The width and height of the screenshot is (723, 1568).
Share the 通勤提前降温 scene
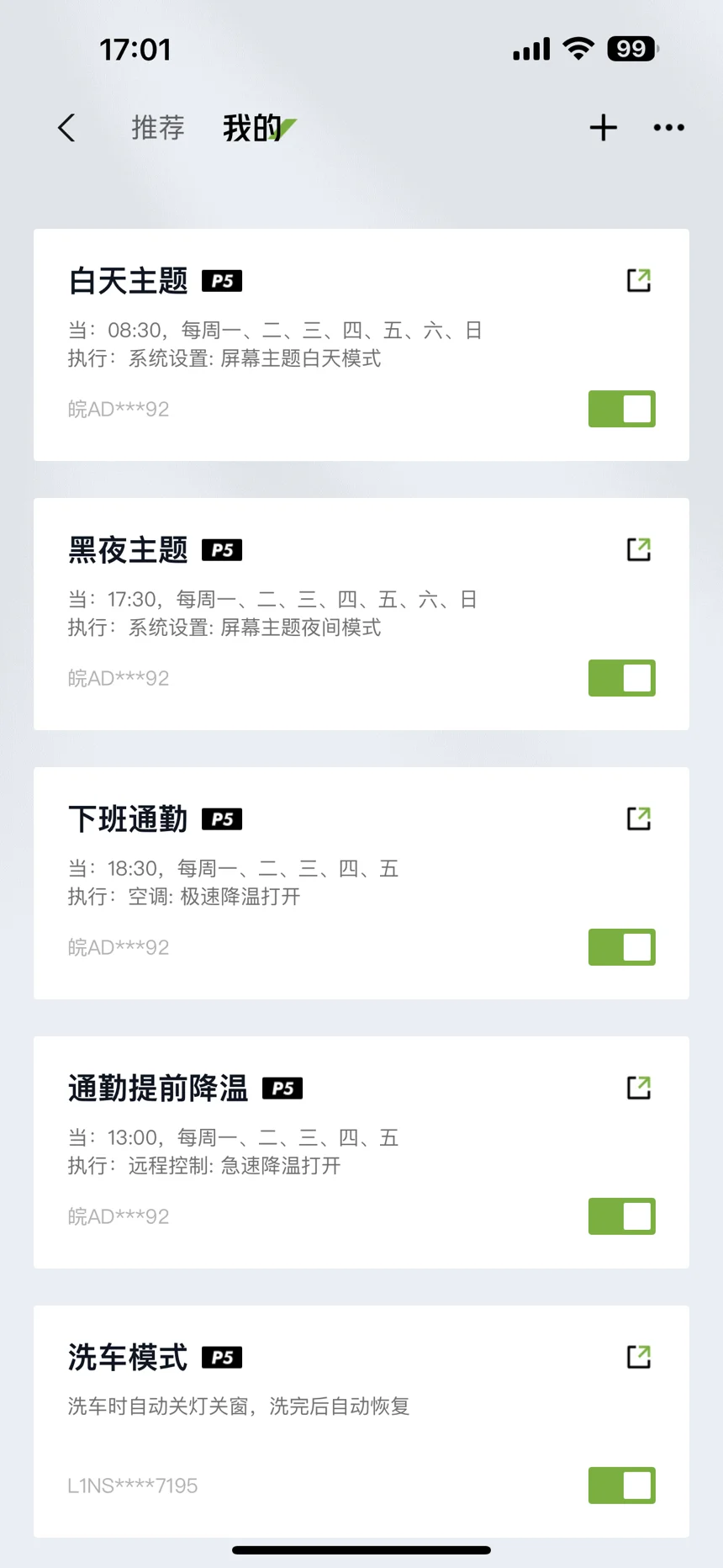pos(639,1088)
